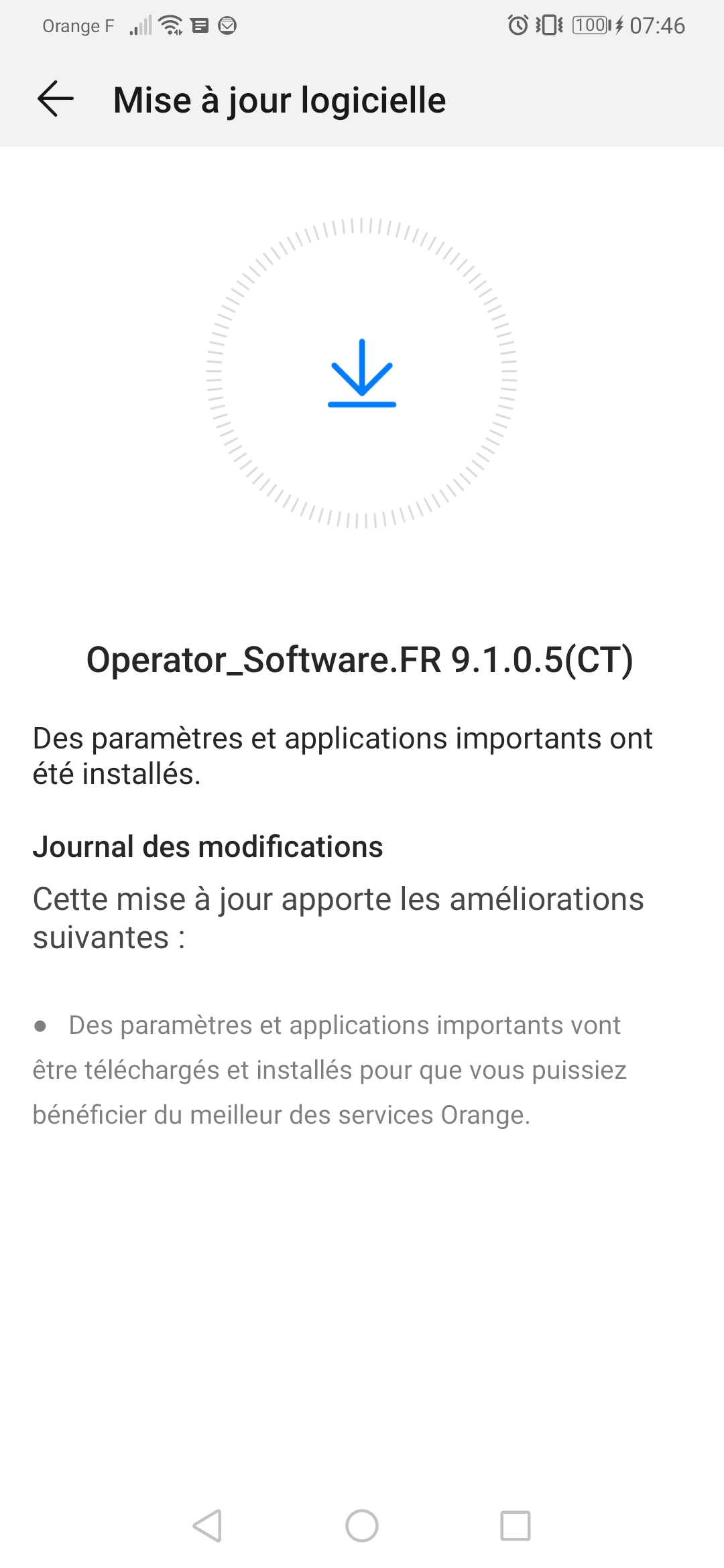Go back from Mise à jour logicielle

tap(55, 99)
